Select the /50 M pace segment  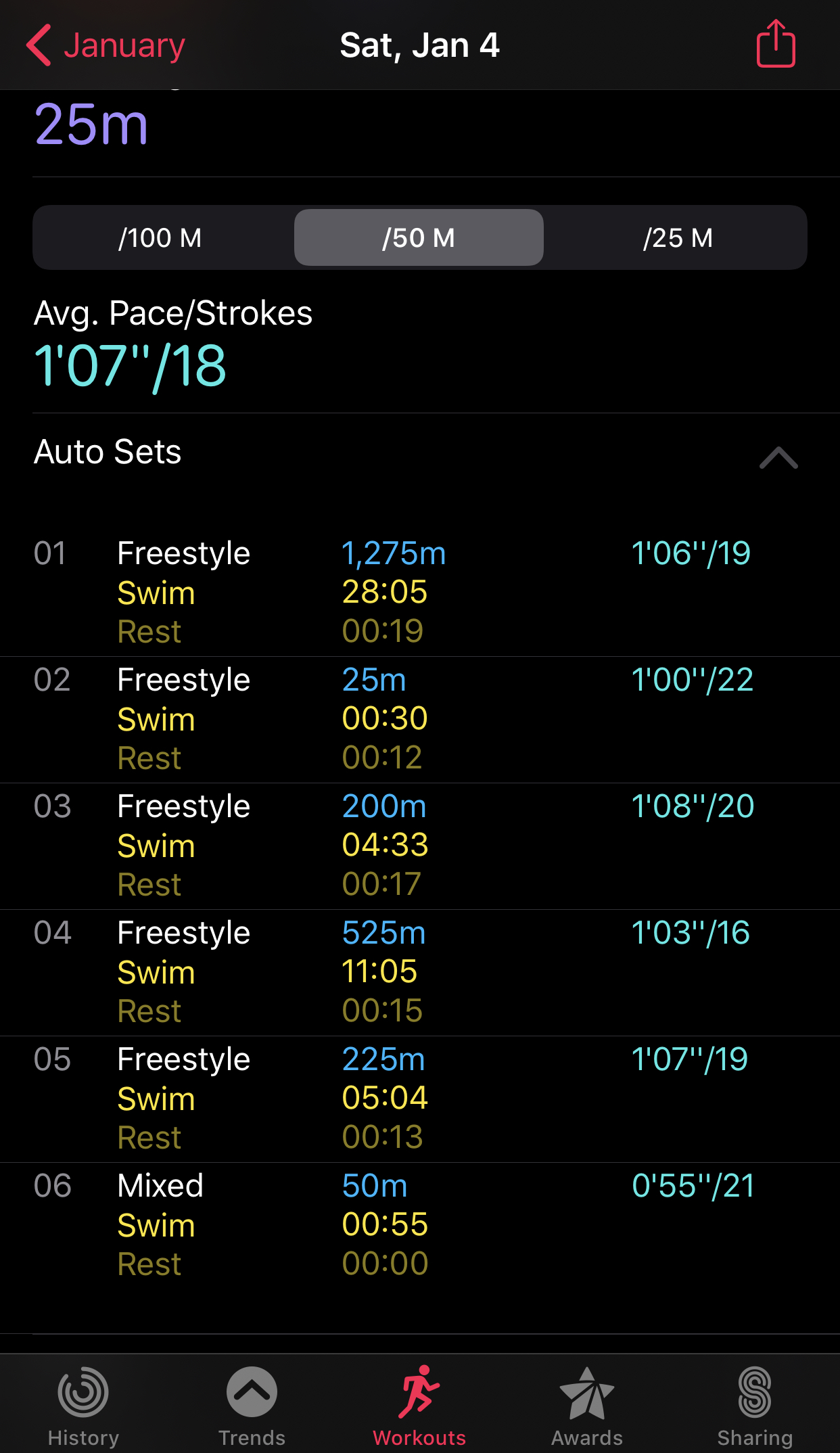click(x=419, y=237)
